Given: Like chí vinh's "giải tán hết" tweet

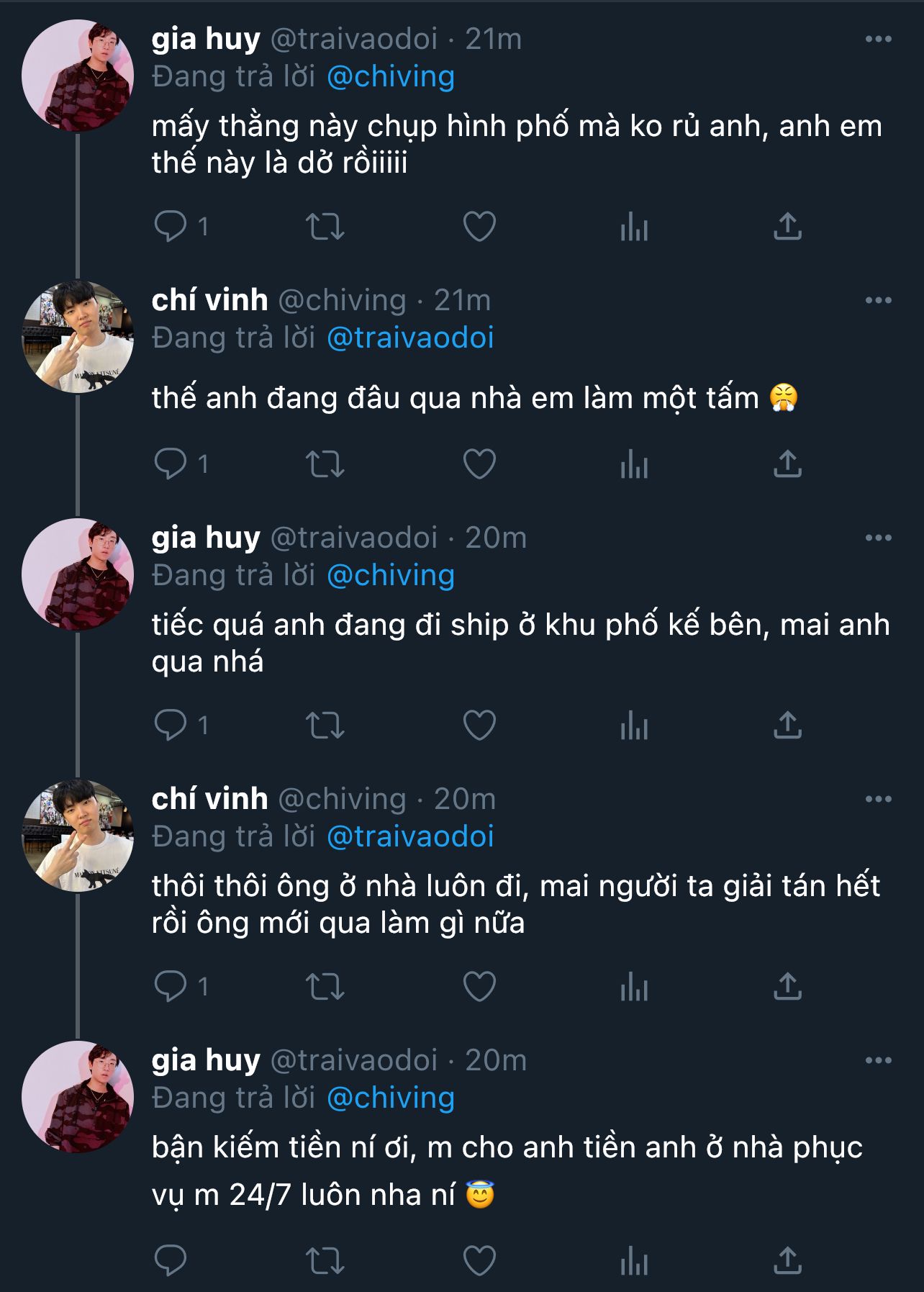Looking at the screenshot, I should pyautogui.click(x=479, y=987).
